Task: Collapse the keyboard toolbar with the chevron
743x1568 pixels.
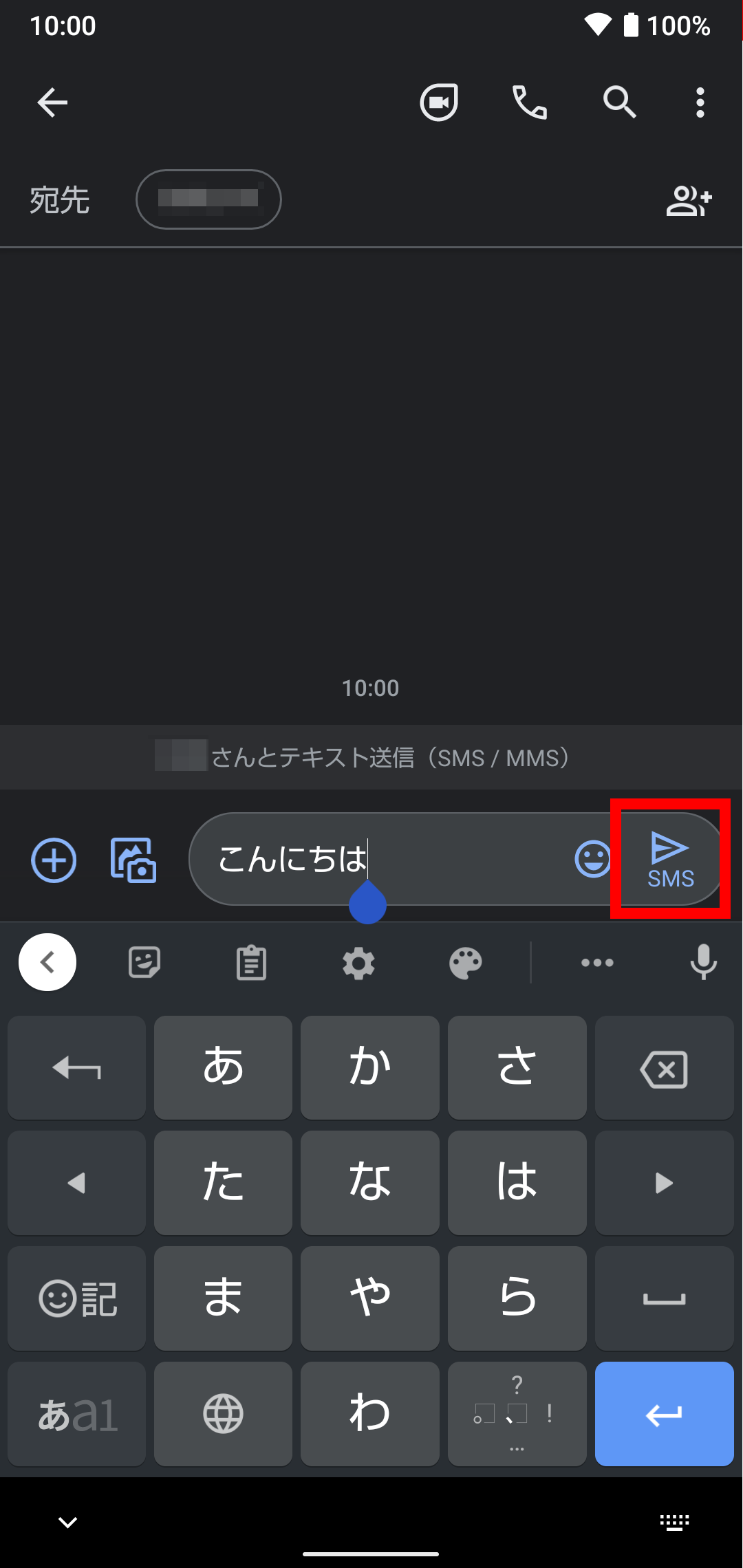Action: point(47,962)
